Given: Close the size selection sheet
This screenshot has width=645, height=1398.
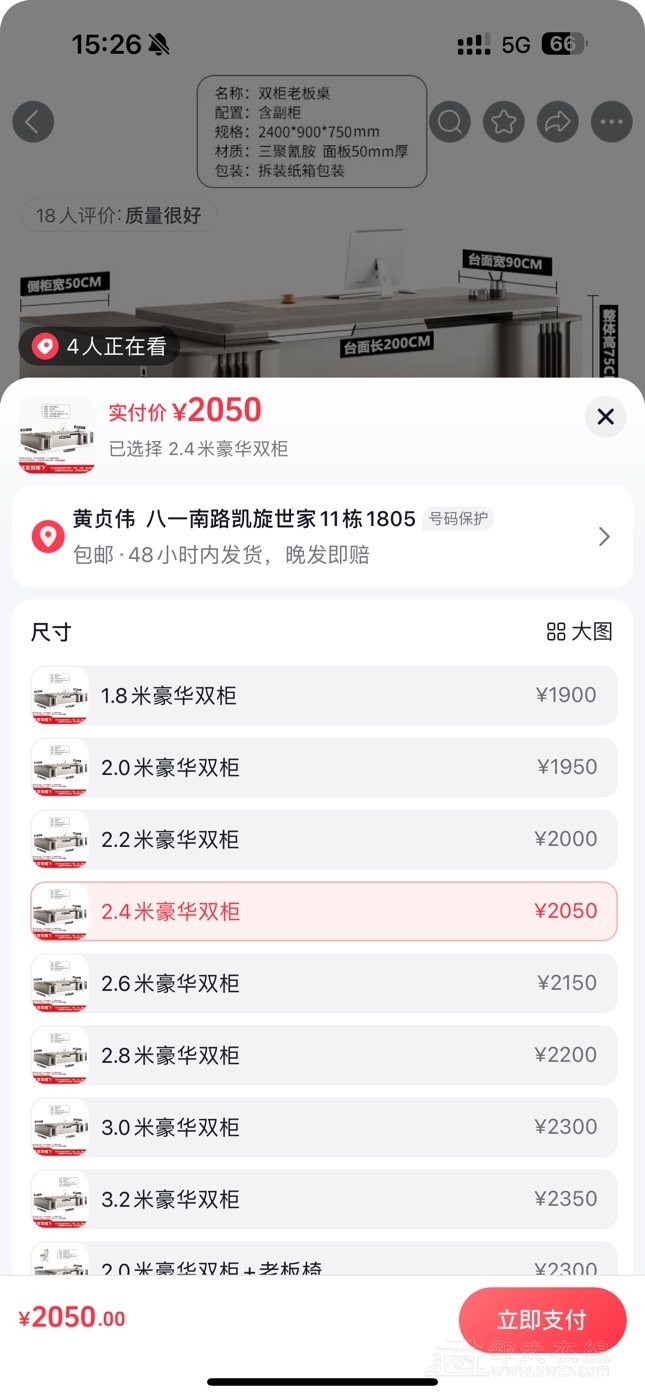Looking at the screenshot, I should 605,417.
